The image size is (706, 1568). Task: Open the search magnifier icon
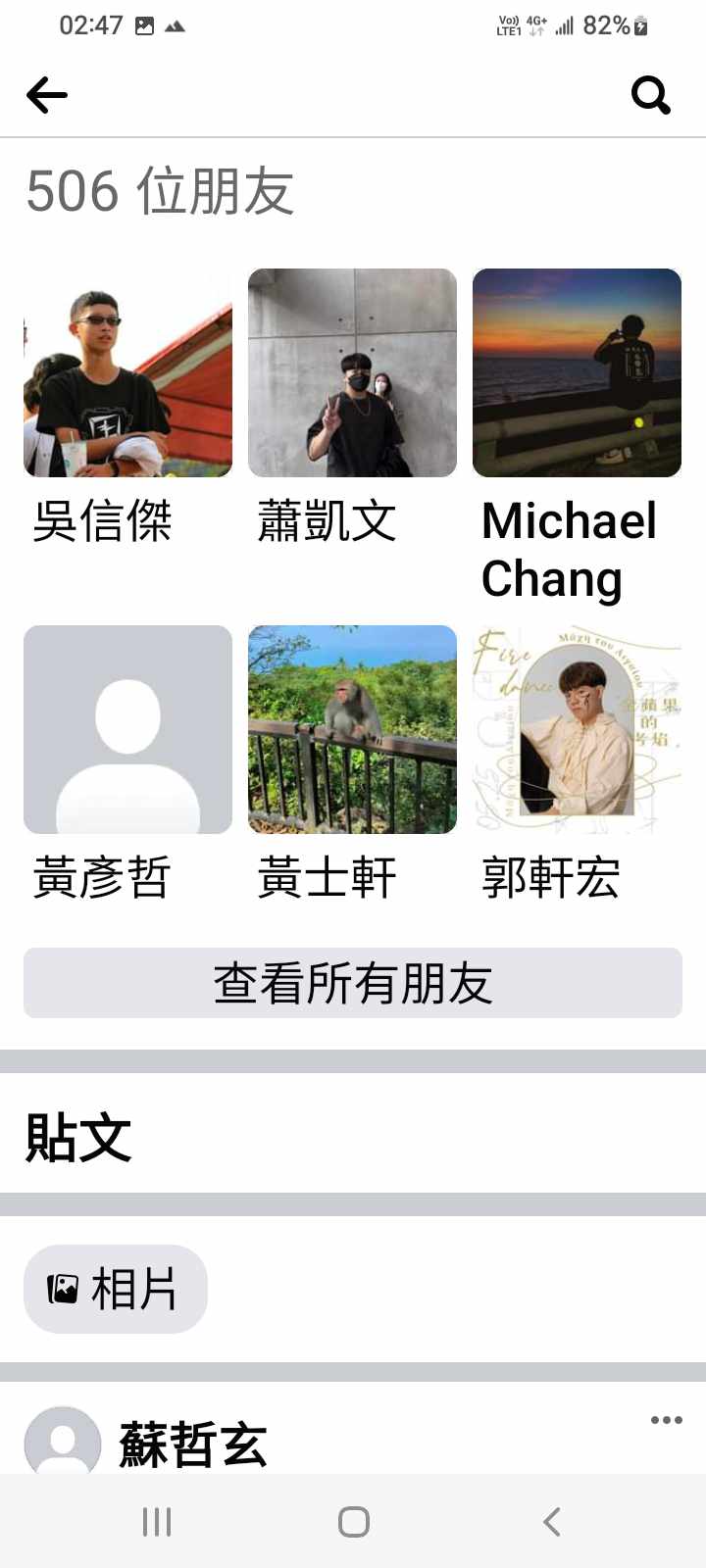coord(650,95)
